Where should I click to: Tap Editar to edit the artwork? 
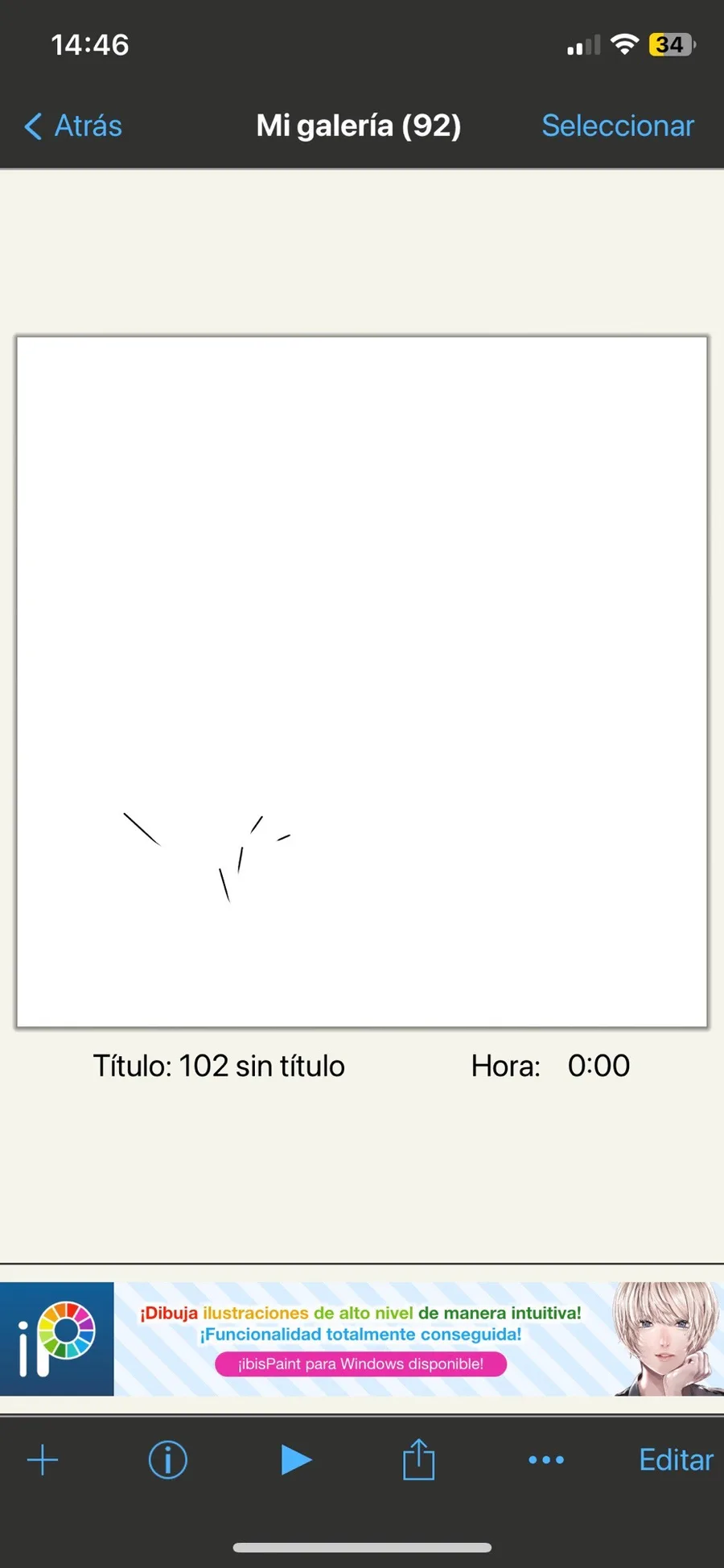click(676, 1459)
